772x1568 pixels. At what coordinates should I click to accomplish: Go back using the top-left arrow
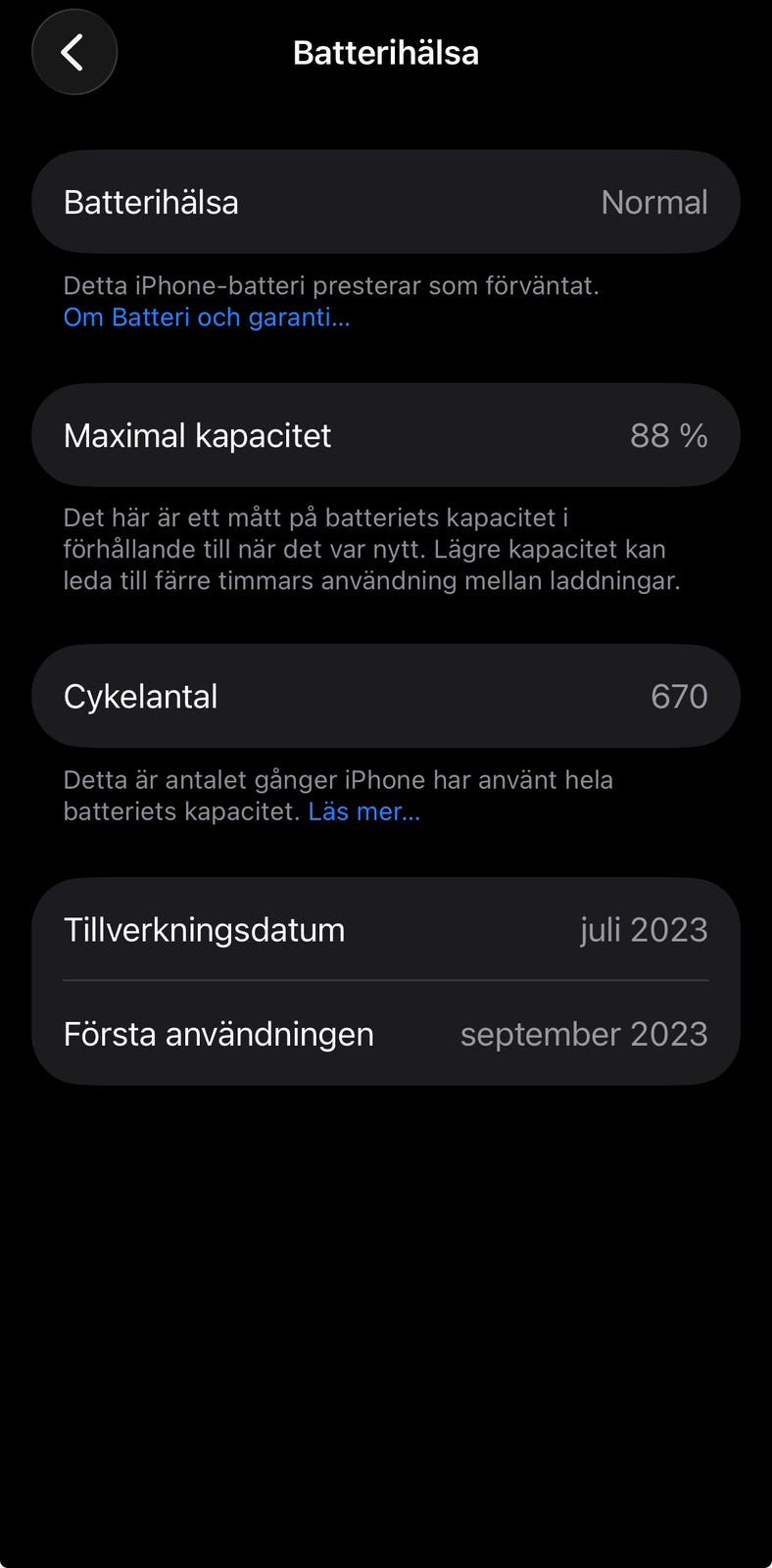point(74,52)
